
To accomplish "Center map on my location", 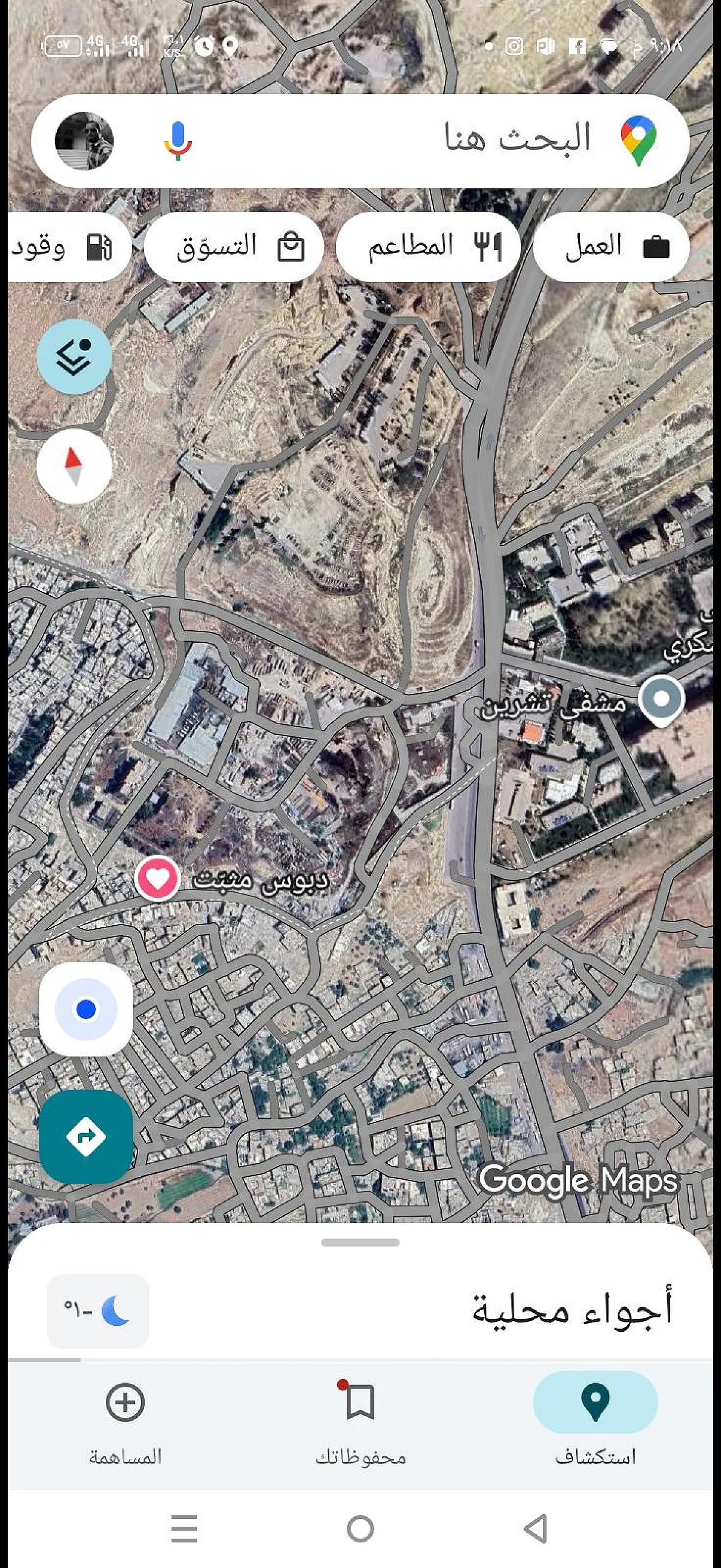I will pos(87,1009).
